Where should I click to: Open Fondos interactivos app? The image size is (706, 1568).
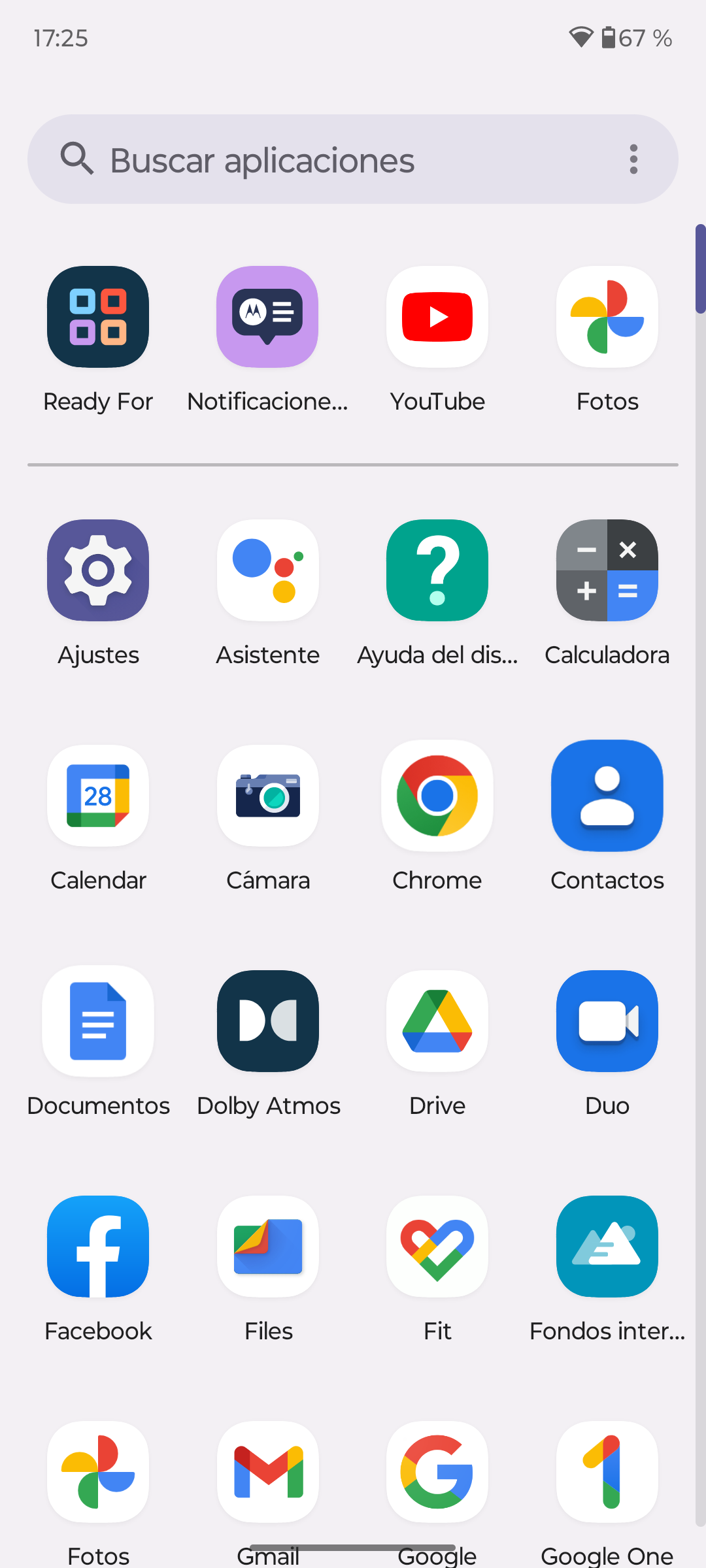[x=607, y=1247]
